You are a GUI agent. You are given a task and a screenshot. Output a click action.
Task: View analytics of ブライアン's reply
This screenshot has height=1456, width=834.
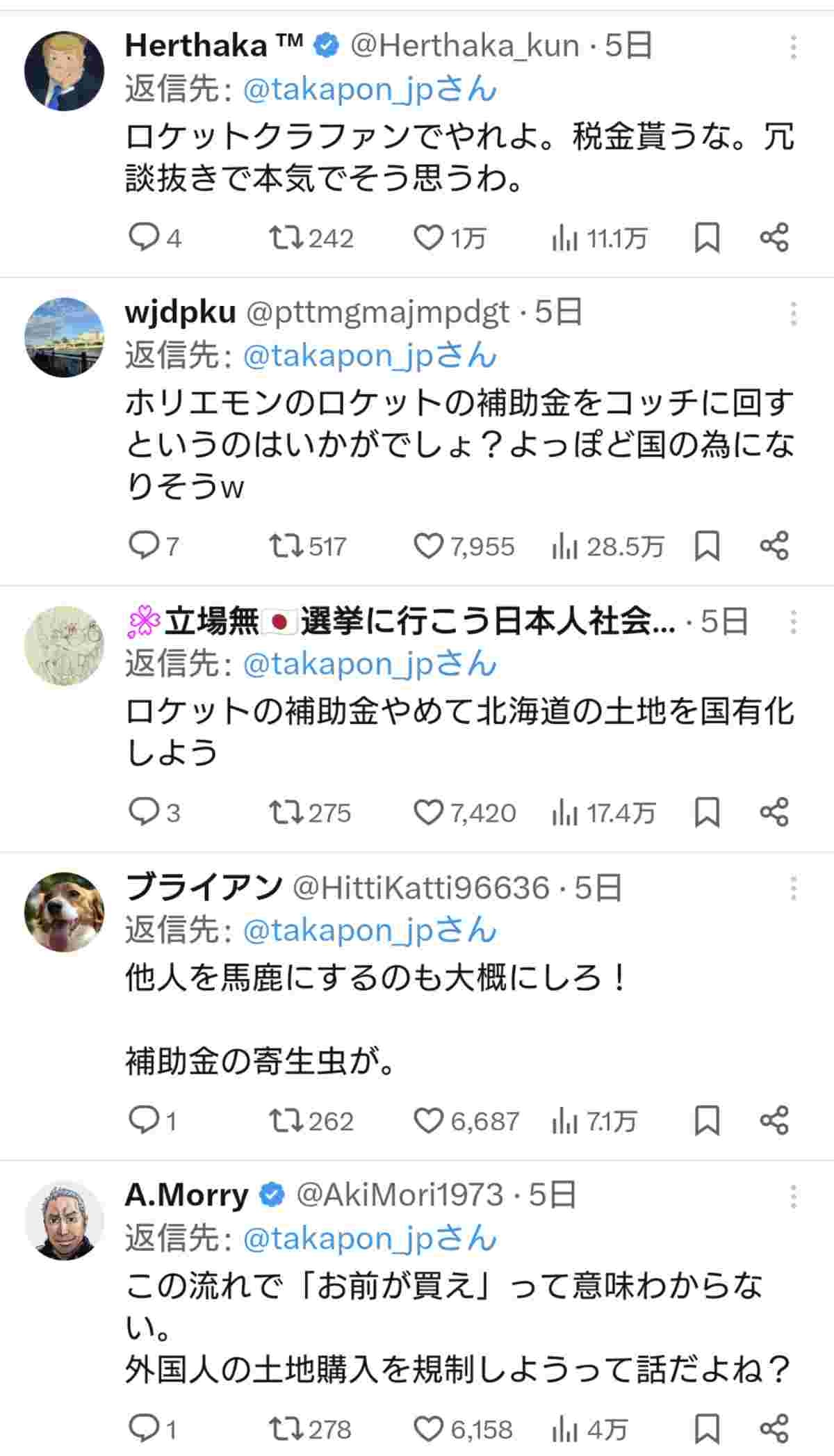pos(564,1121)
